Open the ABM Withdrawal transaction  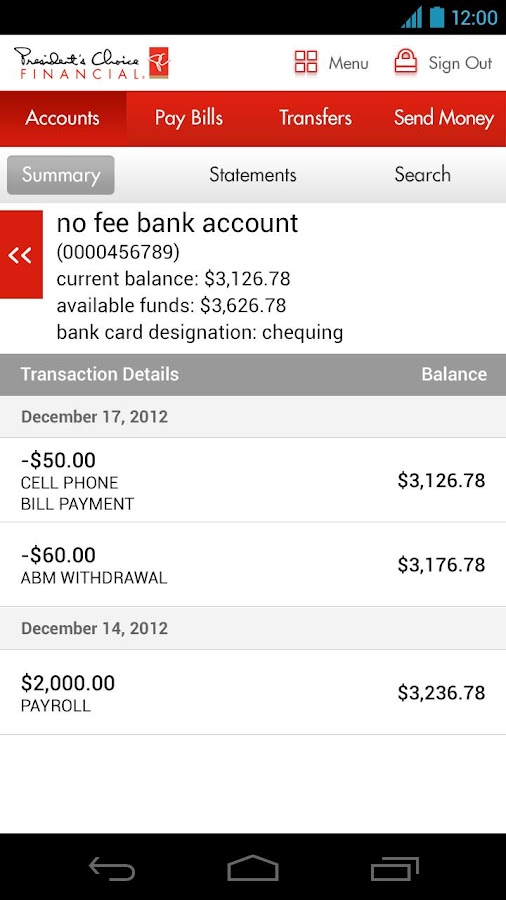[253, 565]
